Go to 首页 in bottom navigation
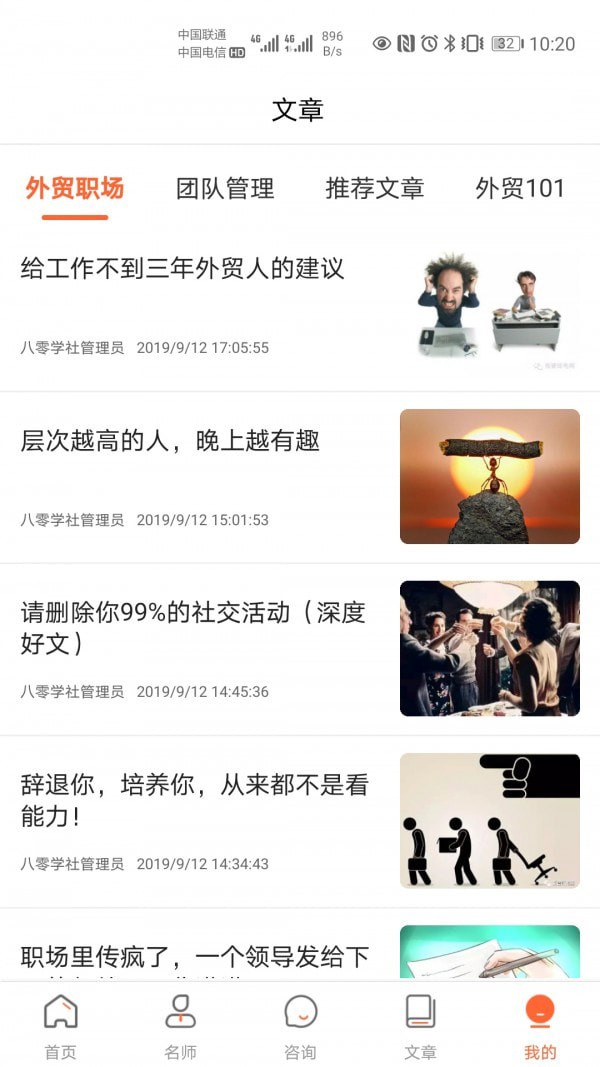This screenshot has width=600, height=1067. click(x=60, y=1026)
